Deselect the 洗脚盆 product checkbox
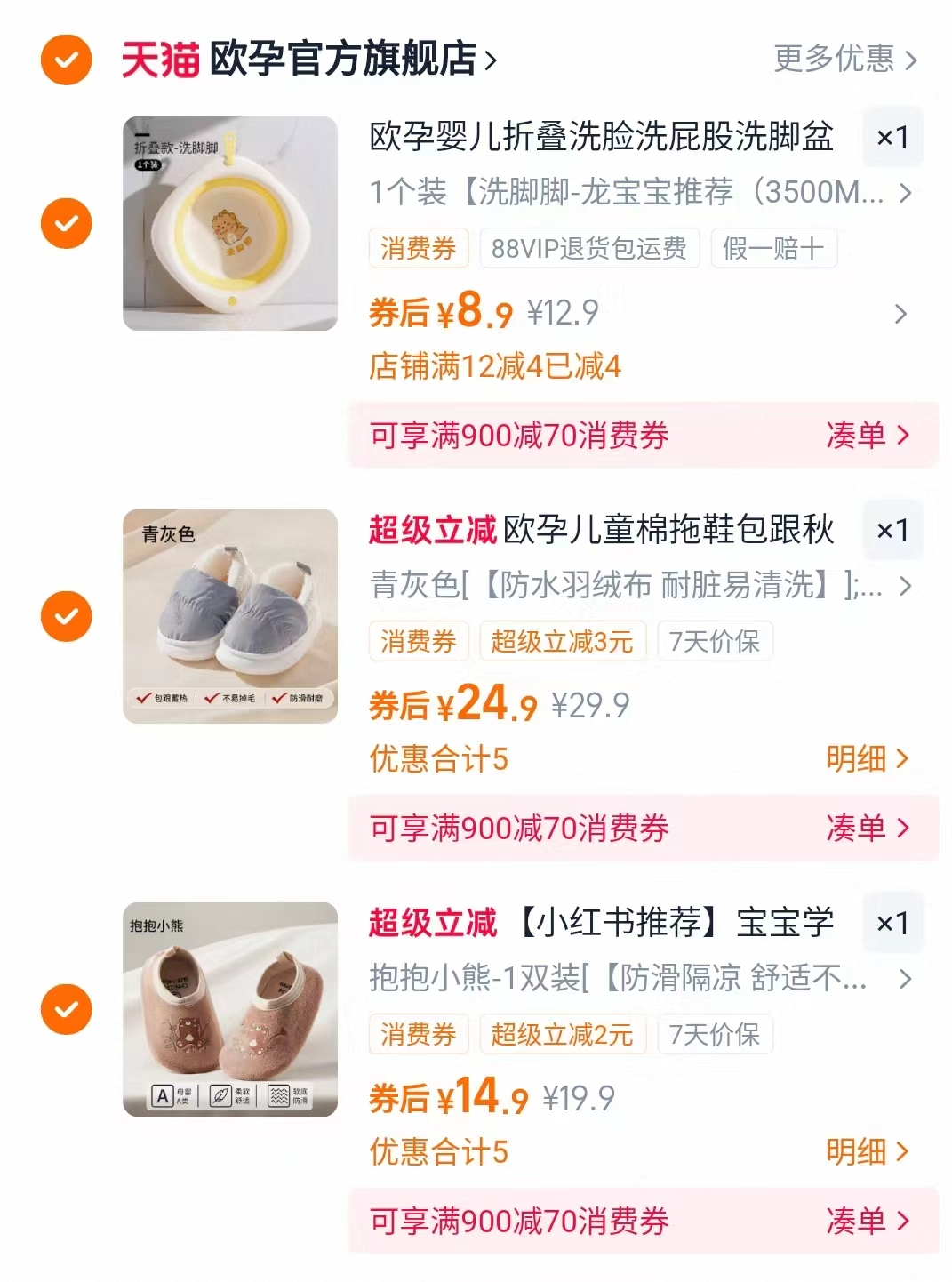Image resolution: width=952 pixels, height=1282 pixels. pos(65,223)
